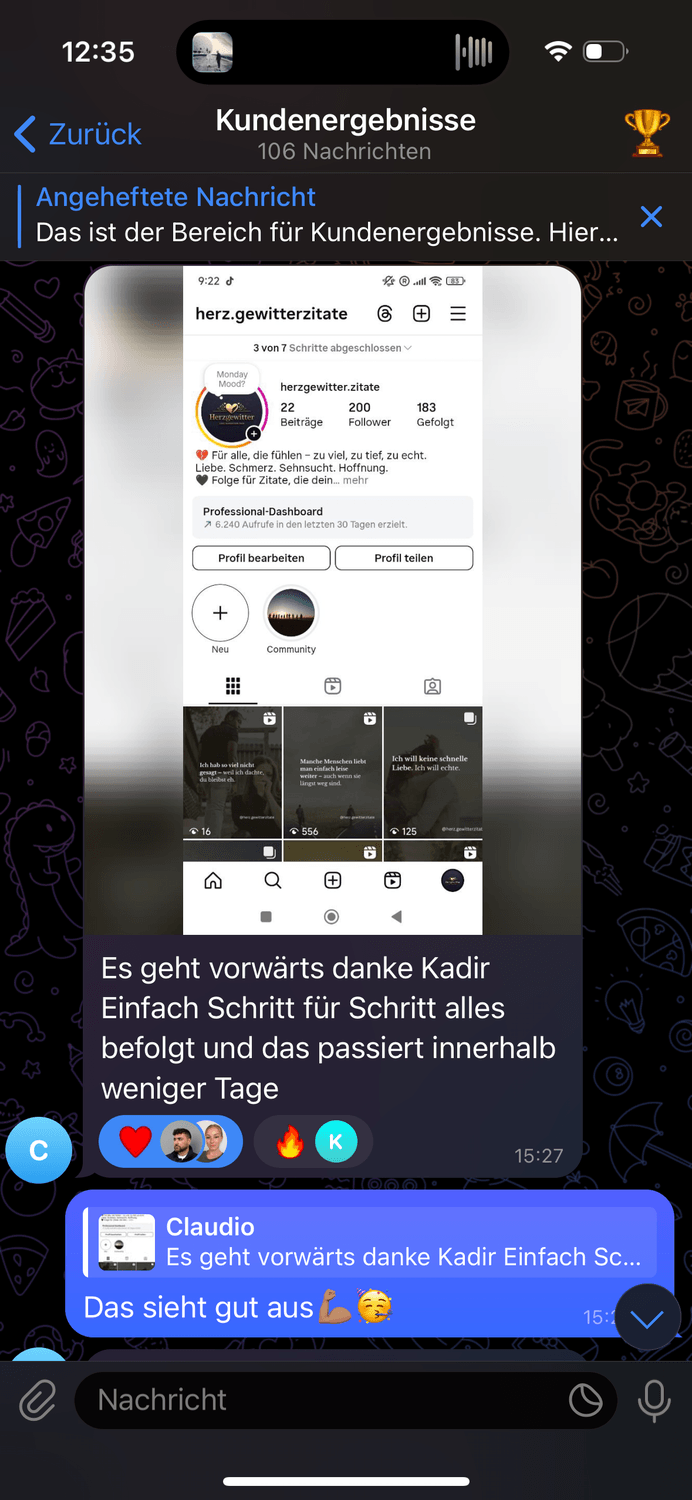Open sender avatar with letter C

coord(38,1150)
